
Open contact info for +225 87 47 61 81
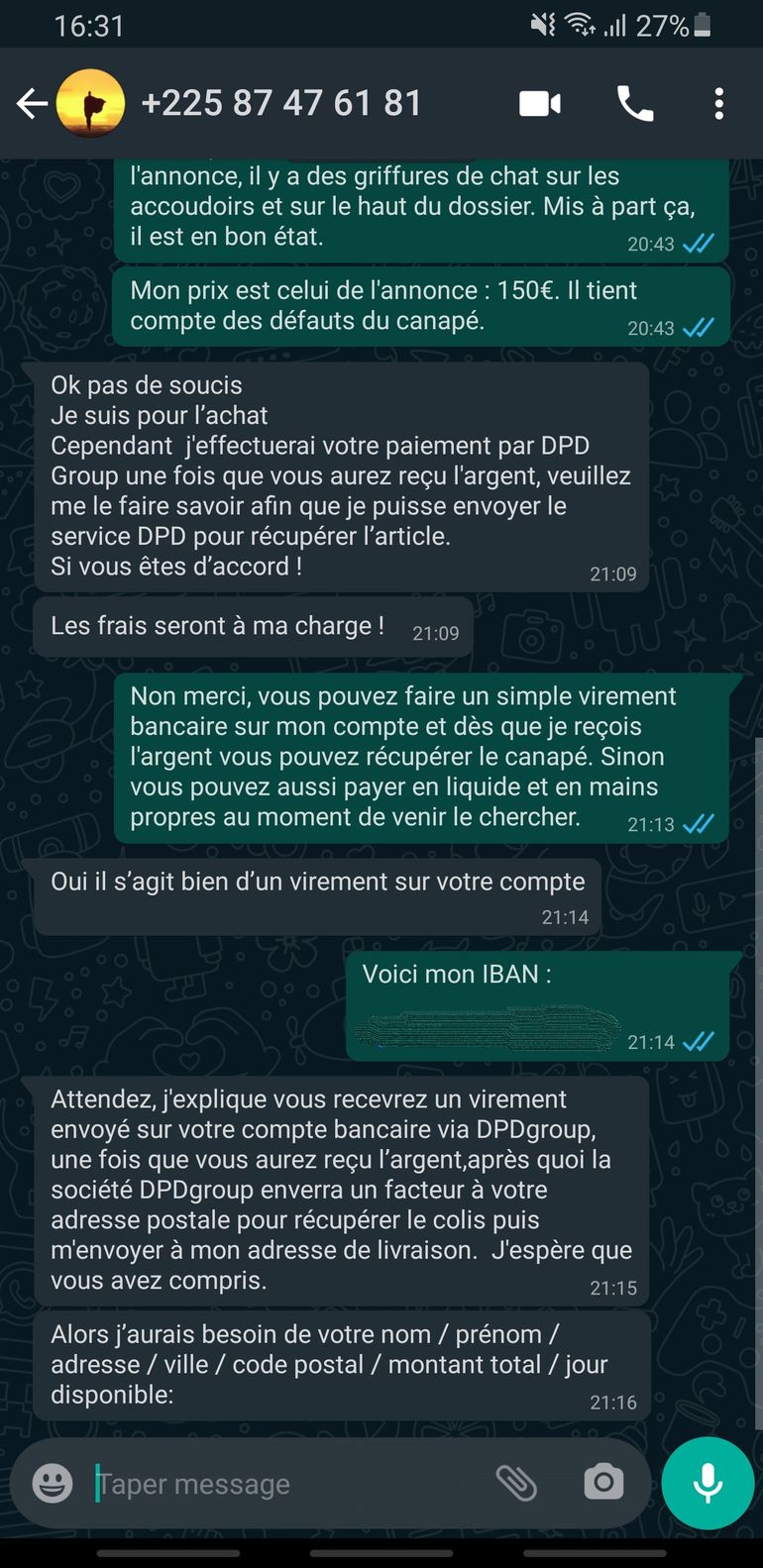tap(281, 103)
